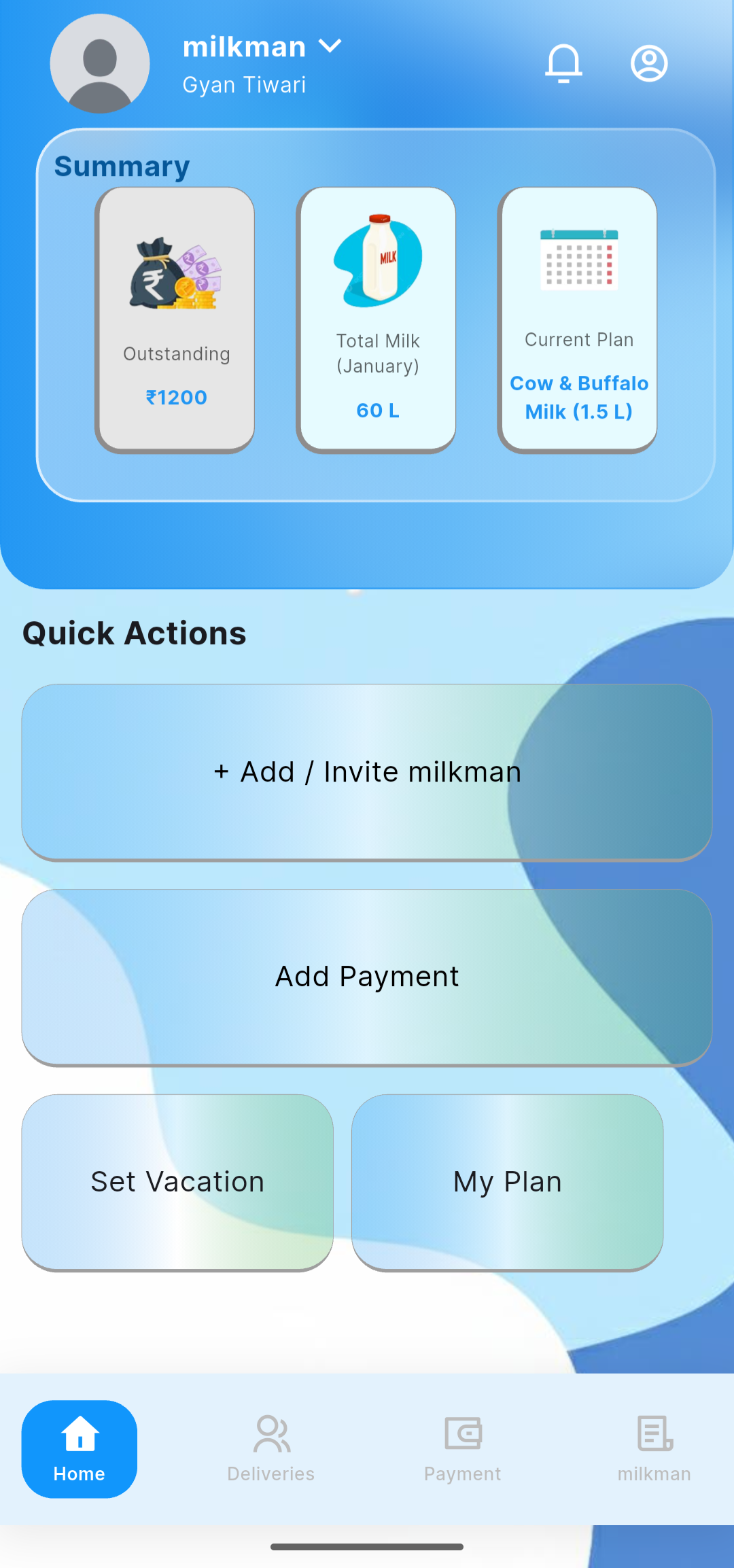Image resolution: width=734 pixels, height=1568 pixels.
Task: Open Add Payment action
Action: click(367, 977)
